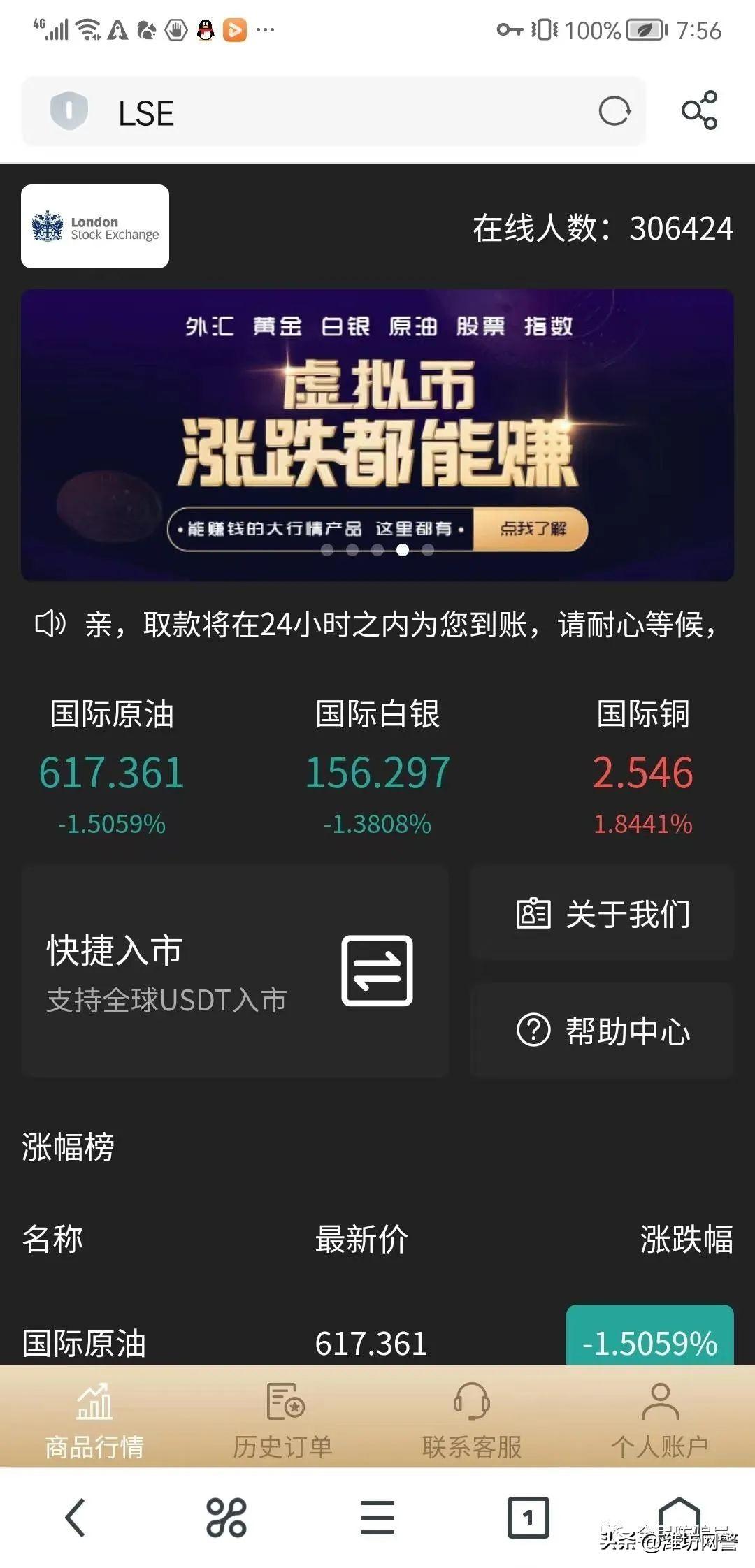Image resolution: width=755 pixels, height=1568 pixels.
Task: Open the 虚拟币 promotional banner
Action: click(377, 419)
